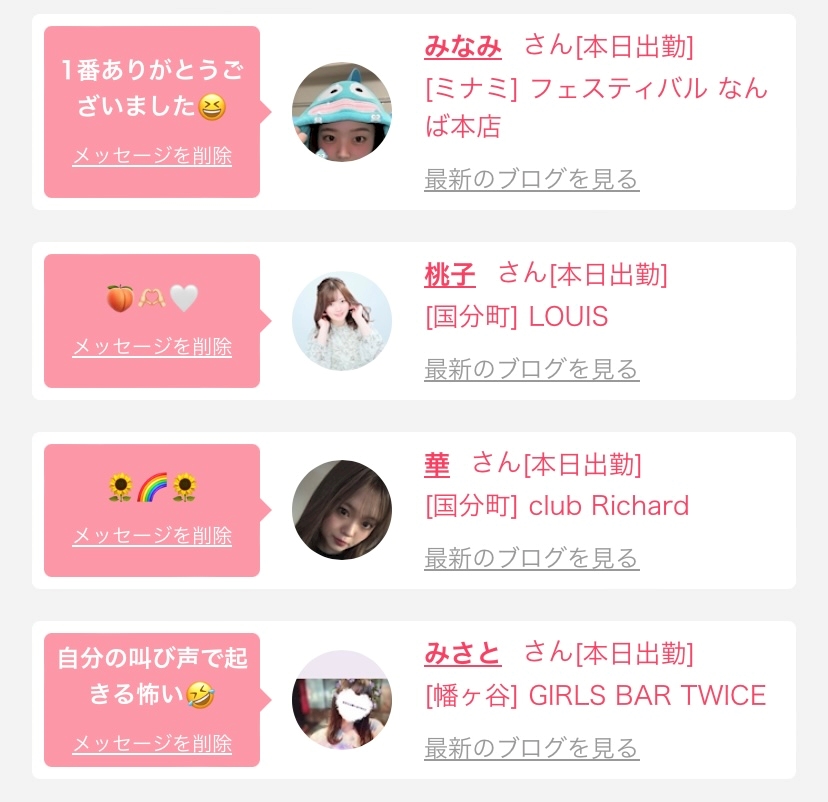Open みなみ's profile name link
The width and height of the screenshot is (828, 802).
pyautogui.click(x=463, y=46)
